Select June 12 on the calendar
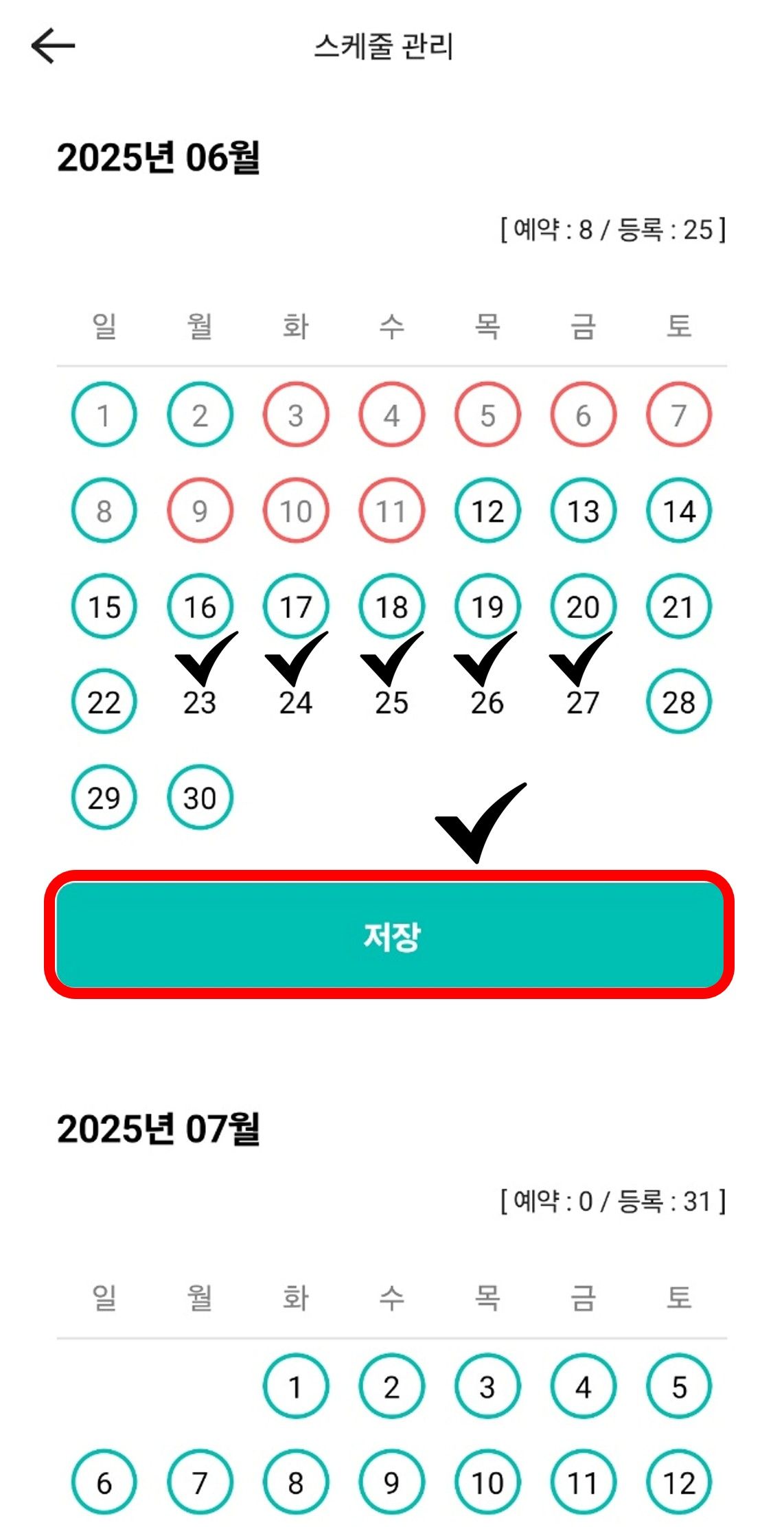Image resolution: width=784 pixels, height=1527 pixels. (x=487, y=511)
